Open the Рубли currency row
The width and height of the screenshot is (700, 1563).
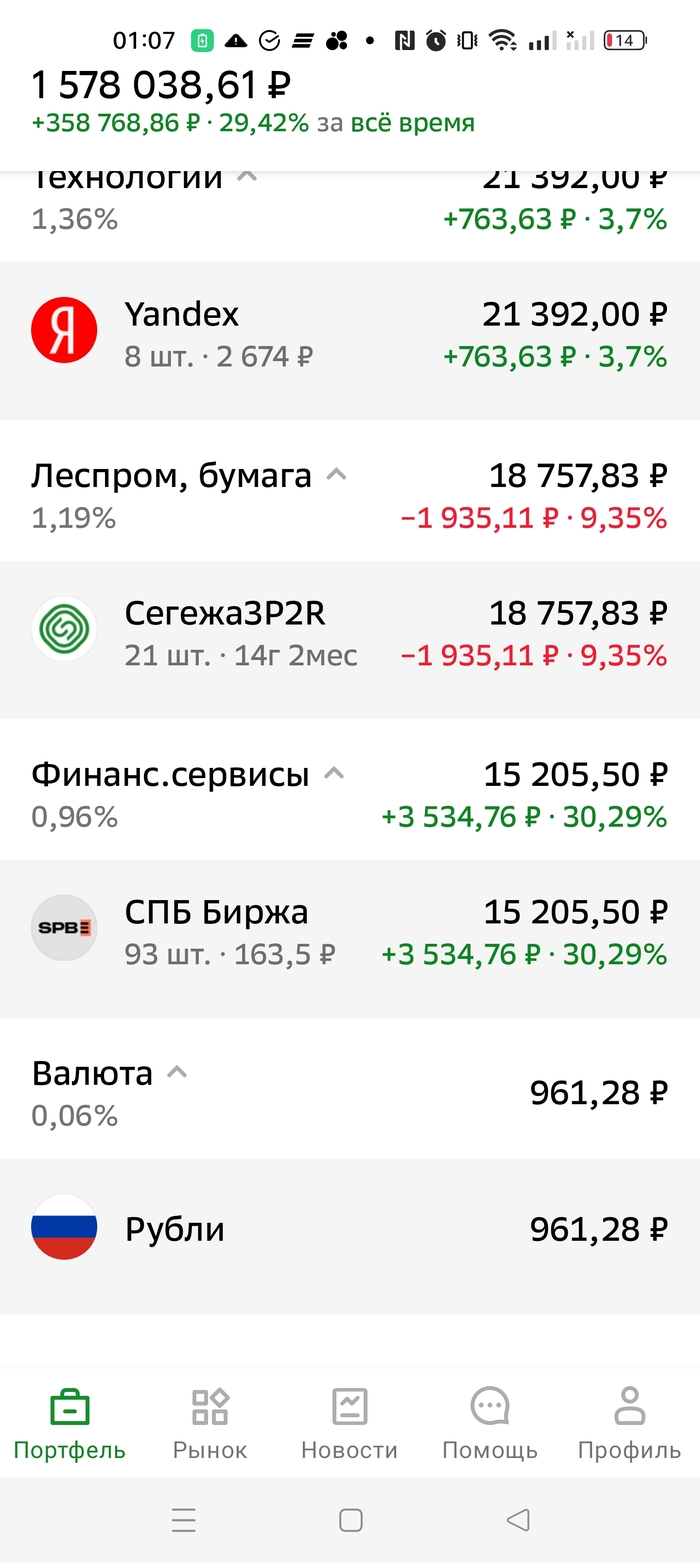point(350,1230)
